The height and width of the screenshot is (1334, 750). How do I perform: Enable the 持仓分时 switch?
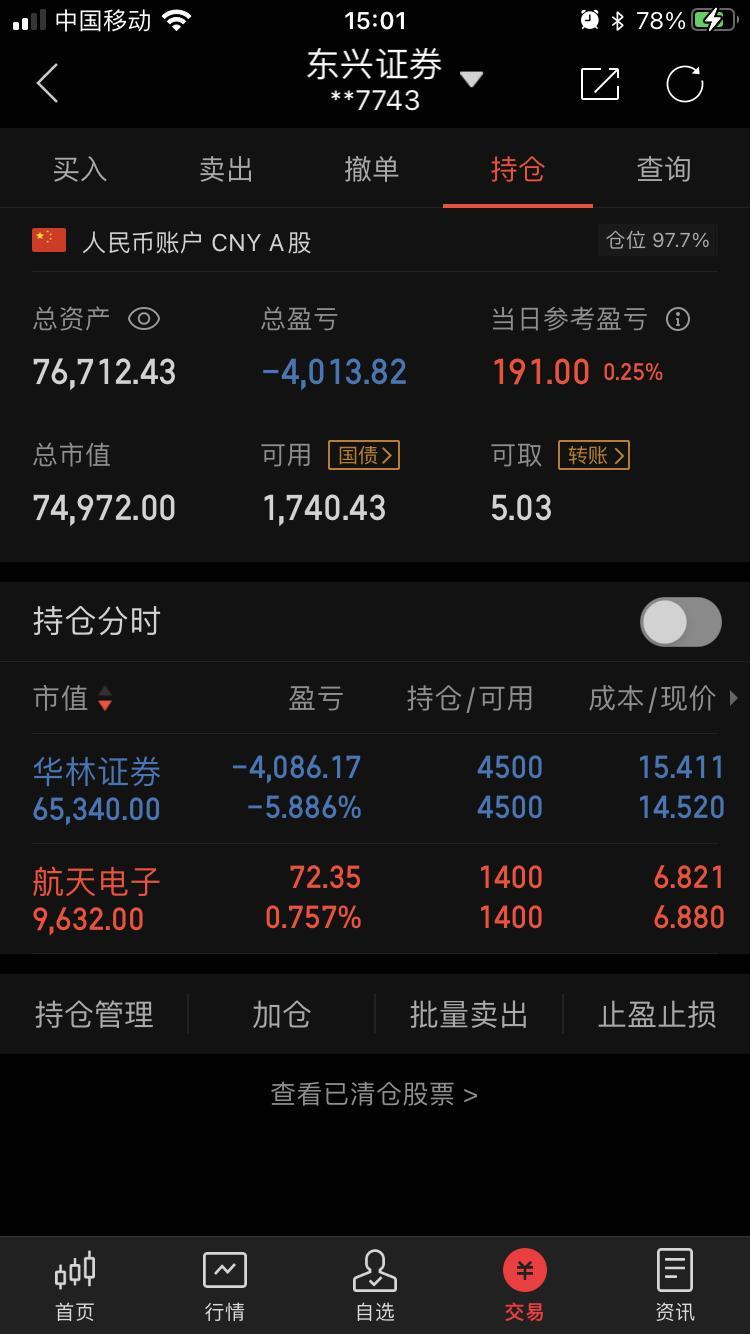[x=681, y=622]
